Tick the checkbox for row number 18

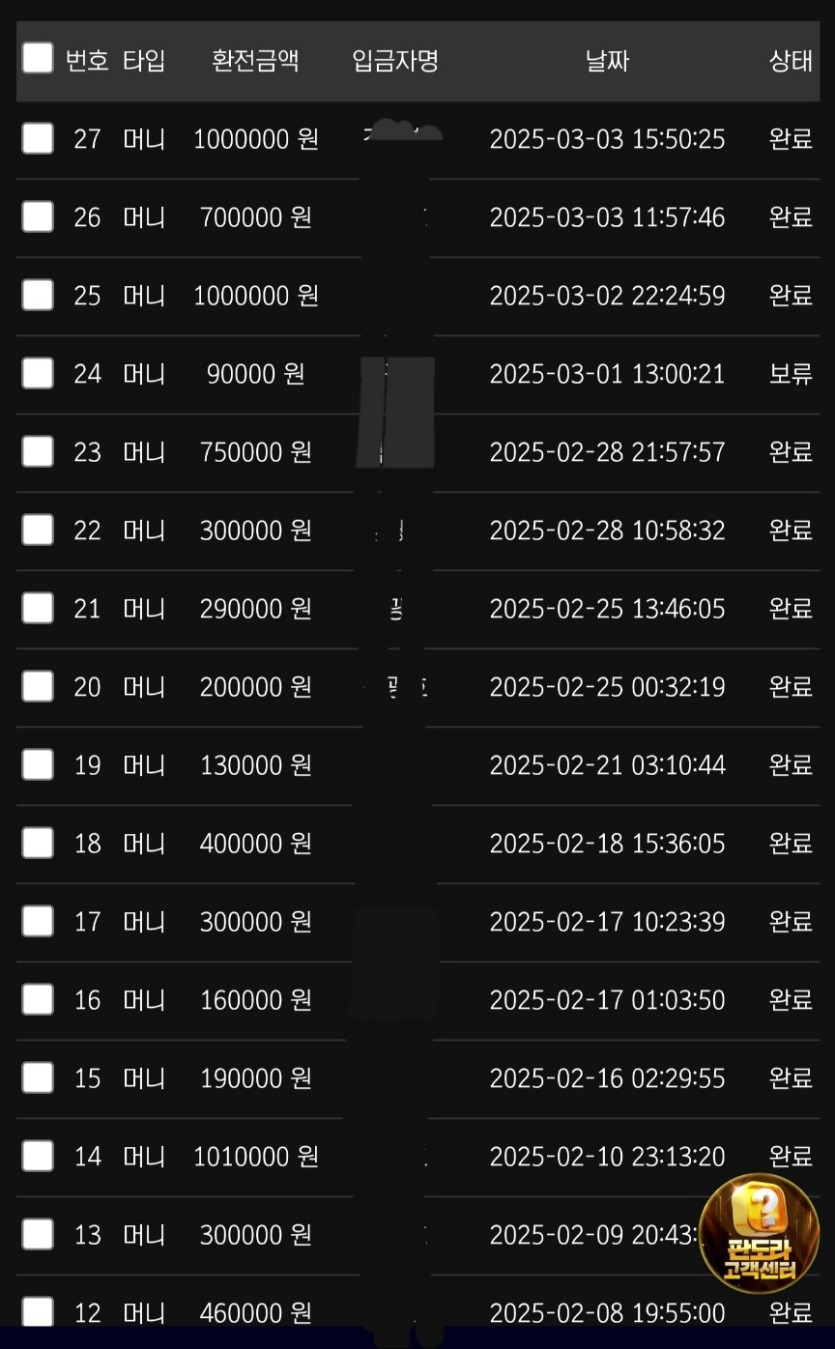(x=38, y=843)
